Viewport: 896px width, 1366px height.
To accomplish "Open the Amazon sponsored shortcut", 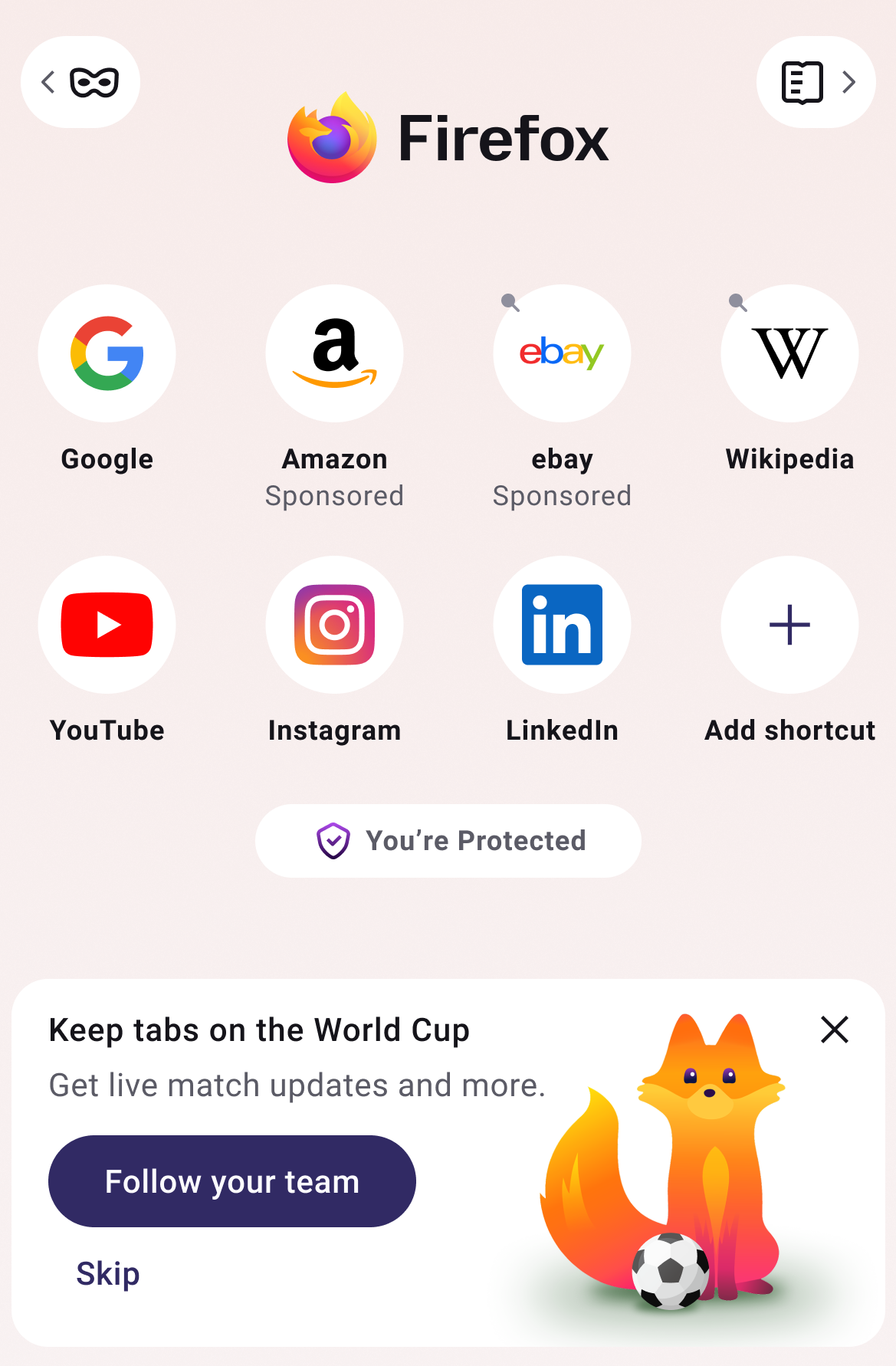I will pos(335,353).
